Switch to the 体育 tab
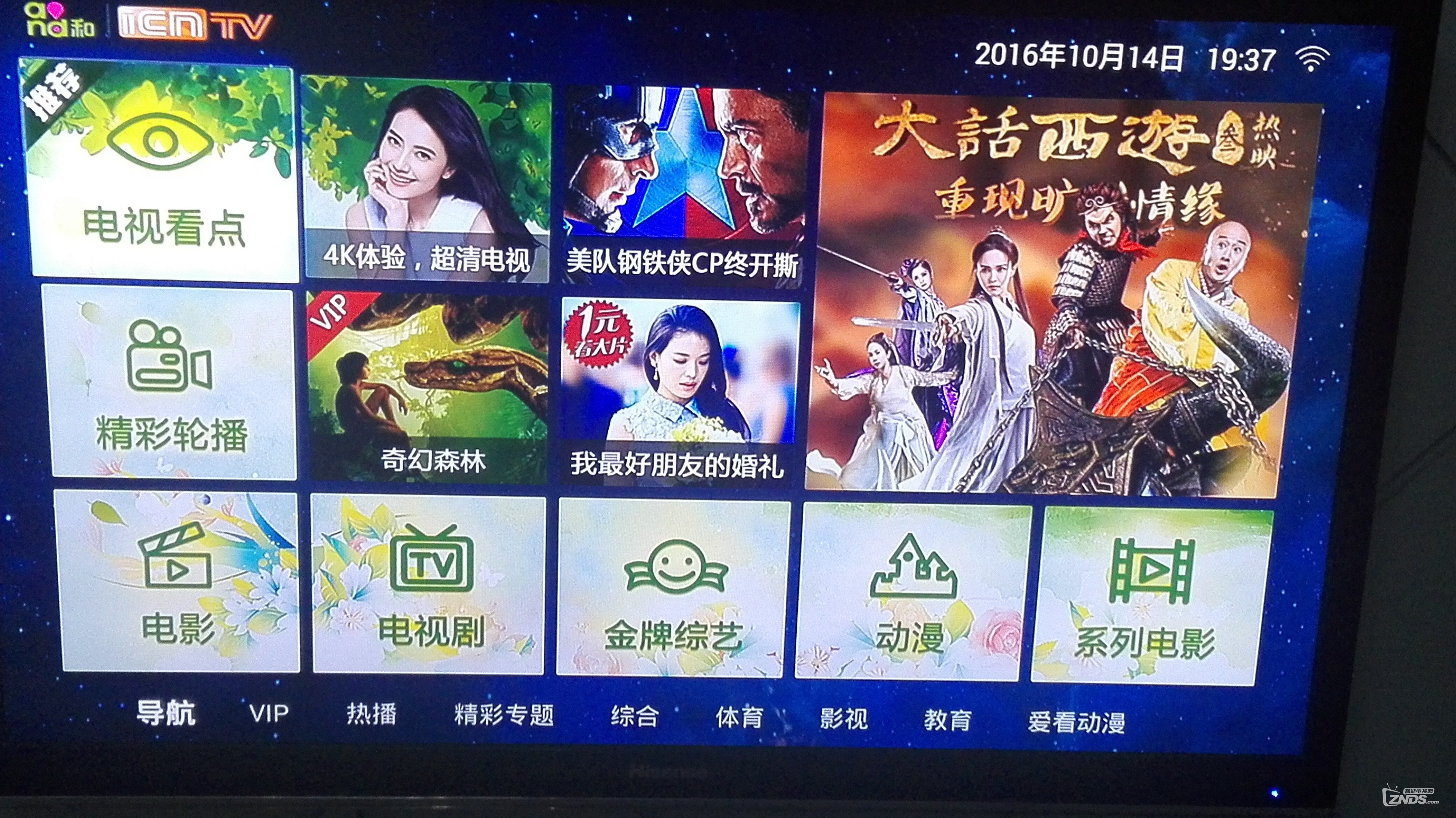Screen dimensions: 1456x818 739,718
